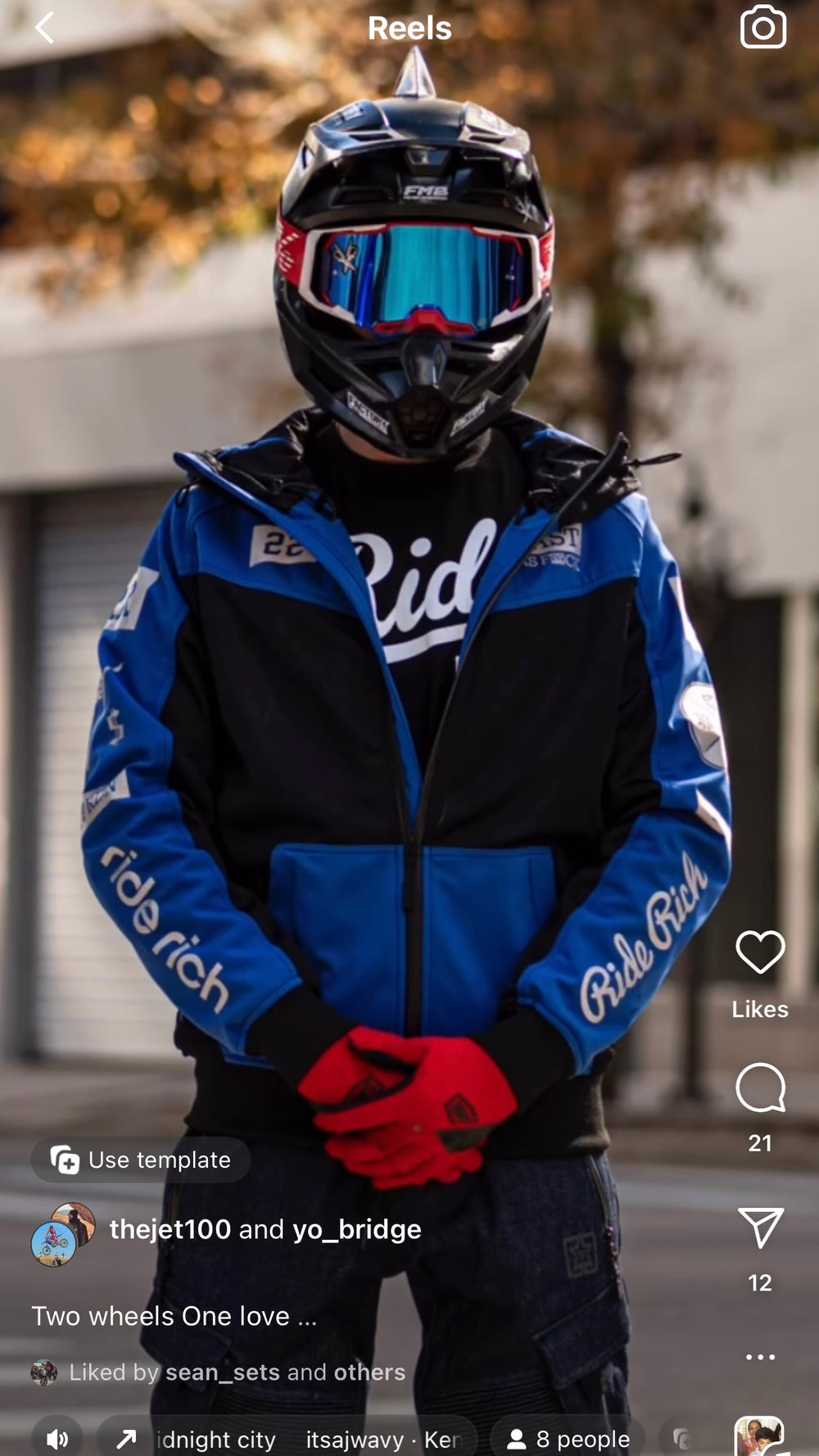Image resolution: width=819 pixels, height=1456 pixels.
Task: View profile of thejet100
Action: tap(169, 1229)
